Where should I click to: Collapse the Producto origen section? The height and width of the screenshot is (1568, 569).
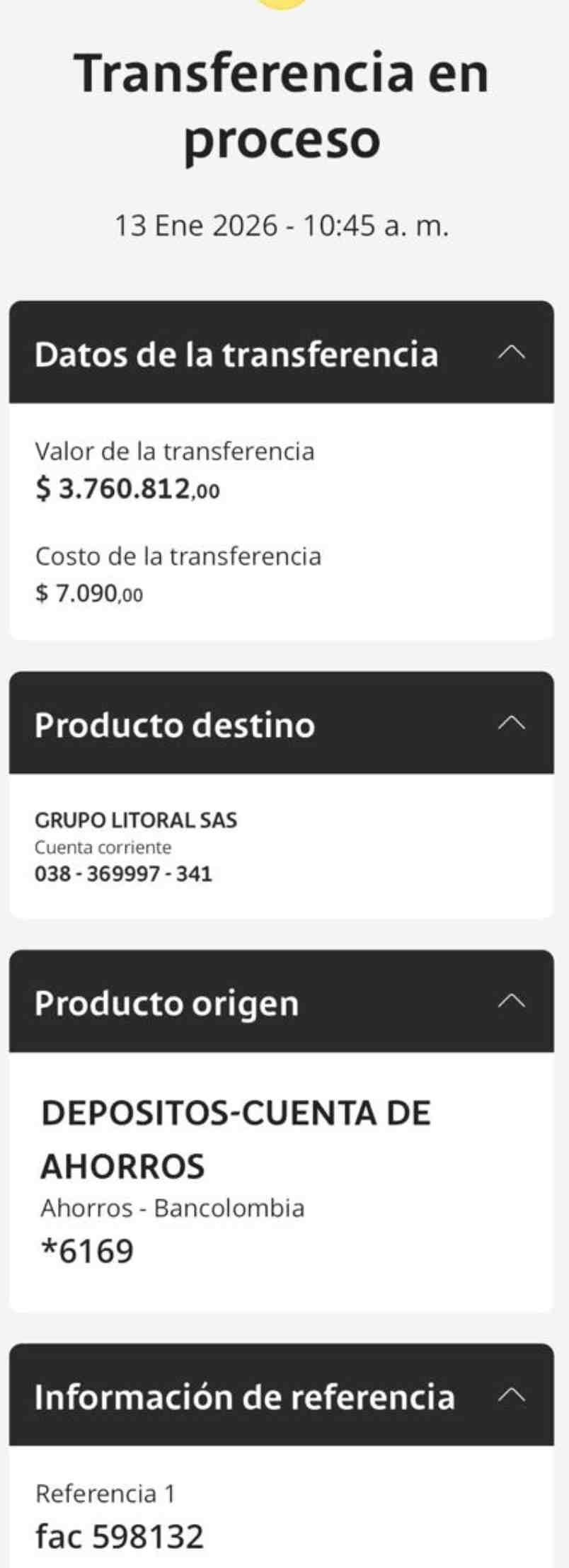click(x=511, y=1000)
